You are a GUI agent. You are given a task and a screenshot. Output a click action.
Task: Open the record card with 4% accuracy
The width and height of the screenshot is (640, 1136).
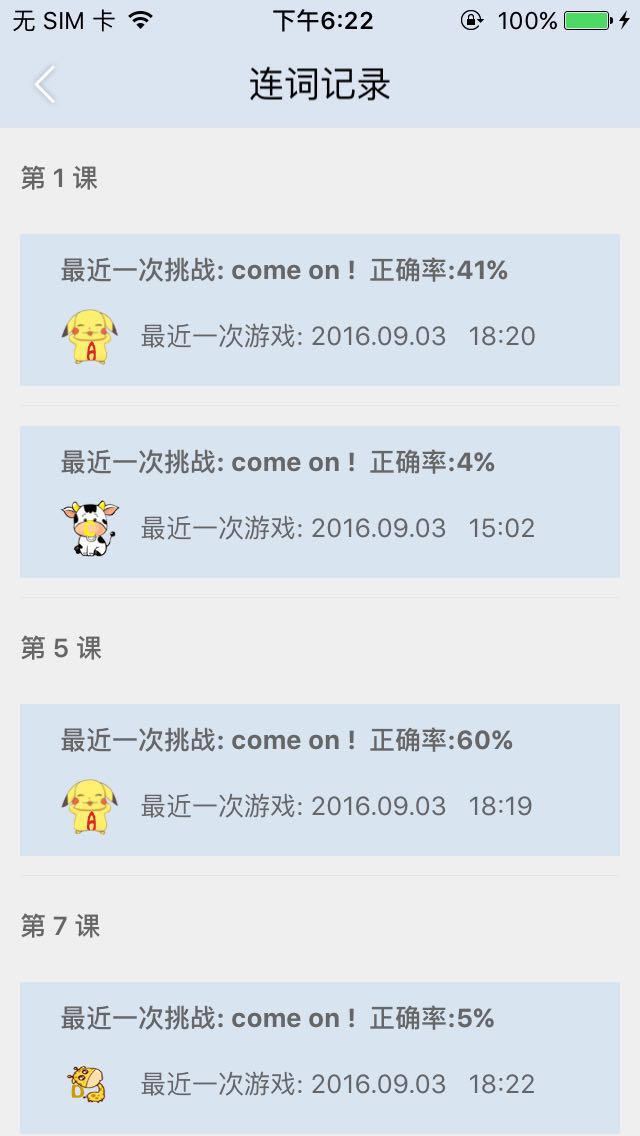click(x=320, y=501)
